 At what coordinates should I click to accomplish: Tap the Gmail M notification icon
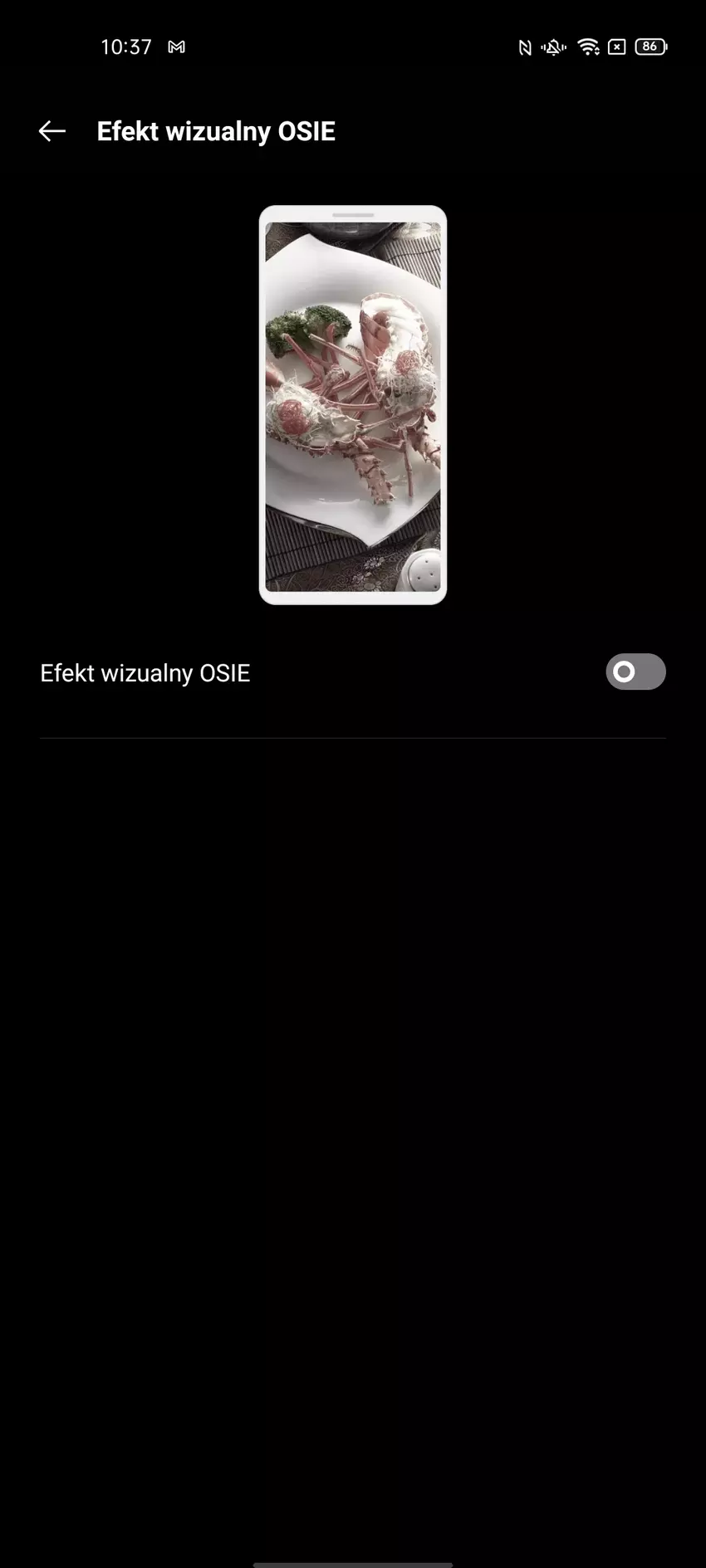(x=176, y=46)
